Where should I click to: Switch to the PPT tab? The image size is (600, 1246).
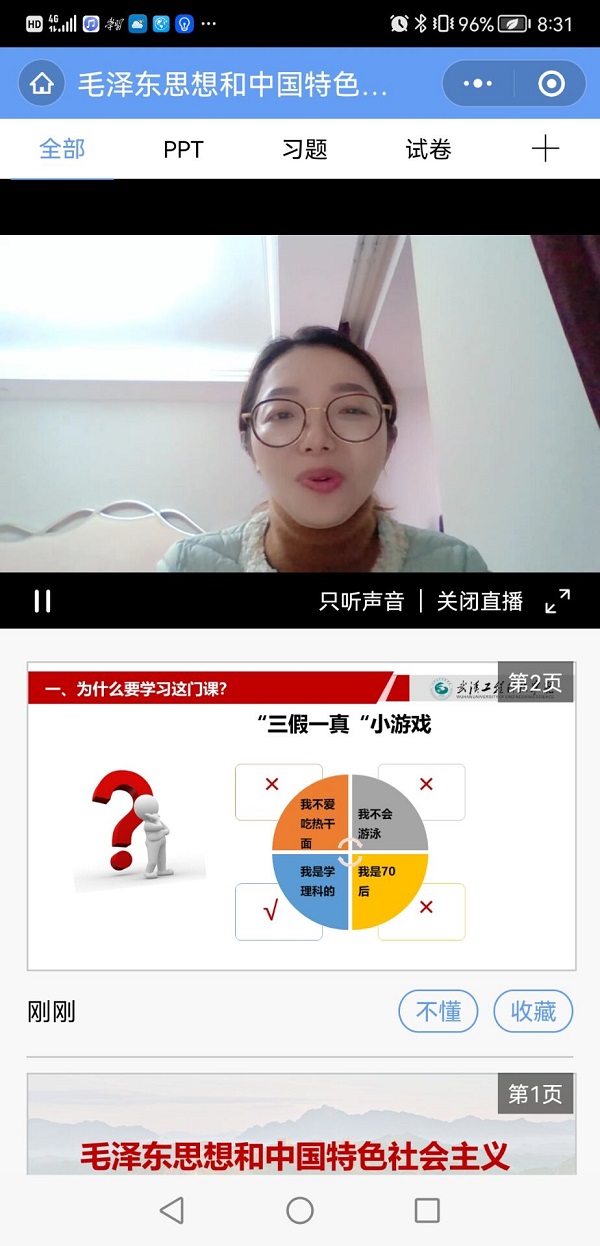pos(183,150)
